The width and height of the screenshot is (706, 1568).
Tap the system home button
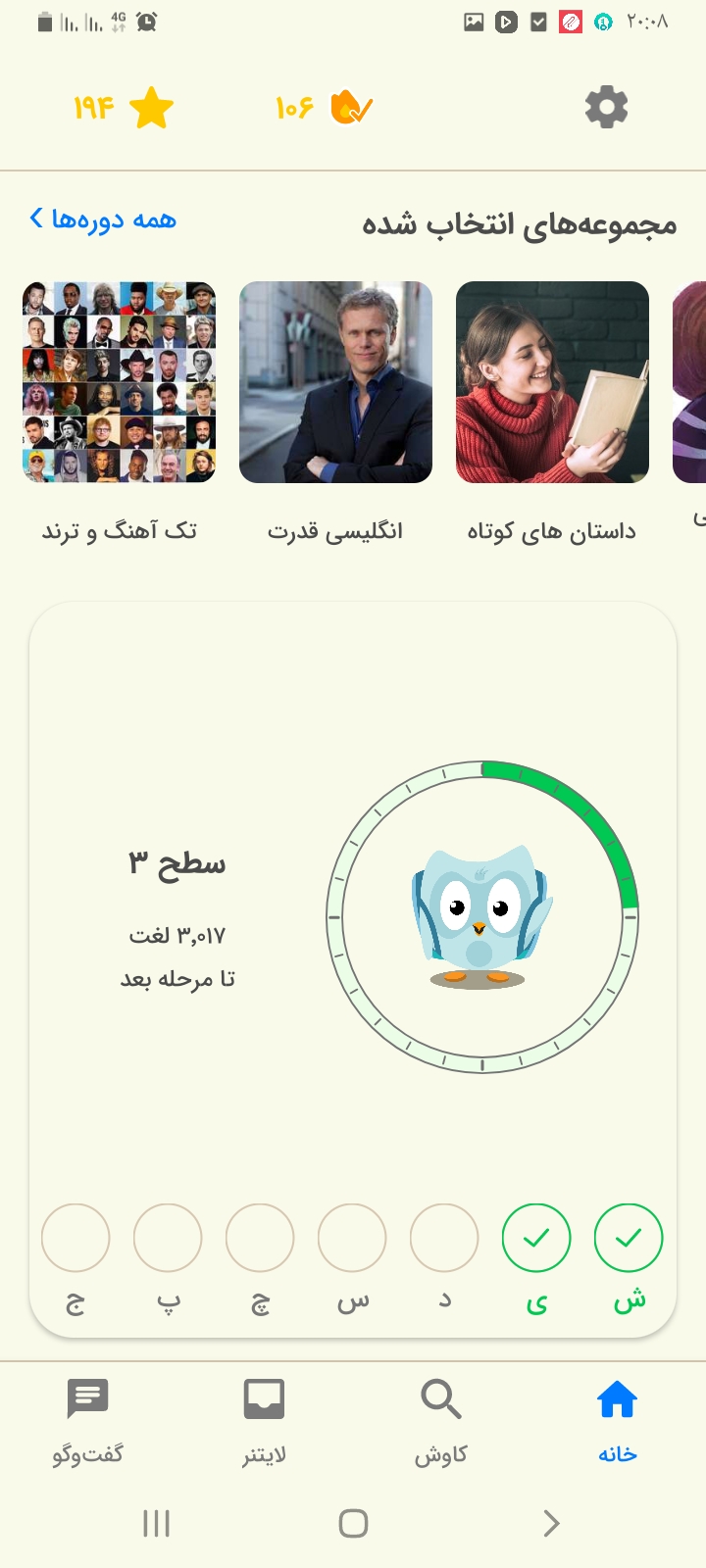tap(353, 1523)
